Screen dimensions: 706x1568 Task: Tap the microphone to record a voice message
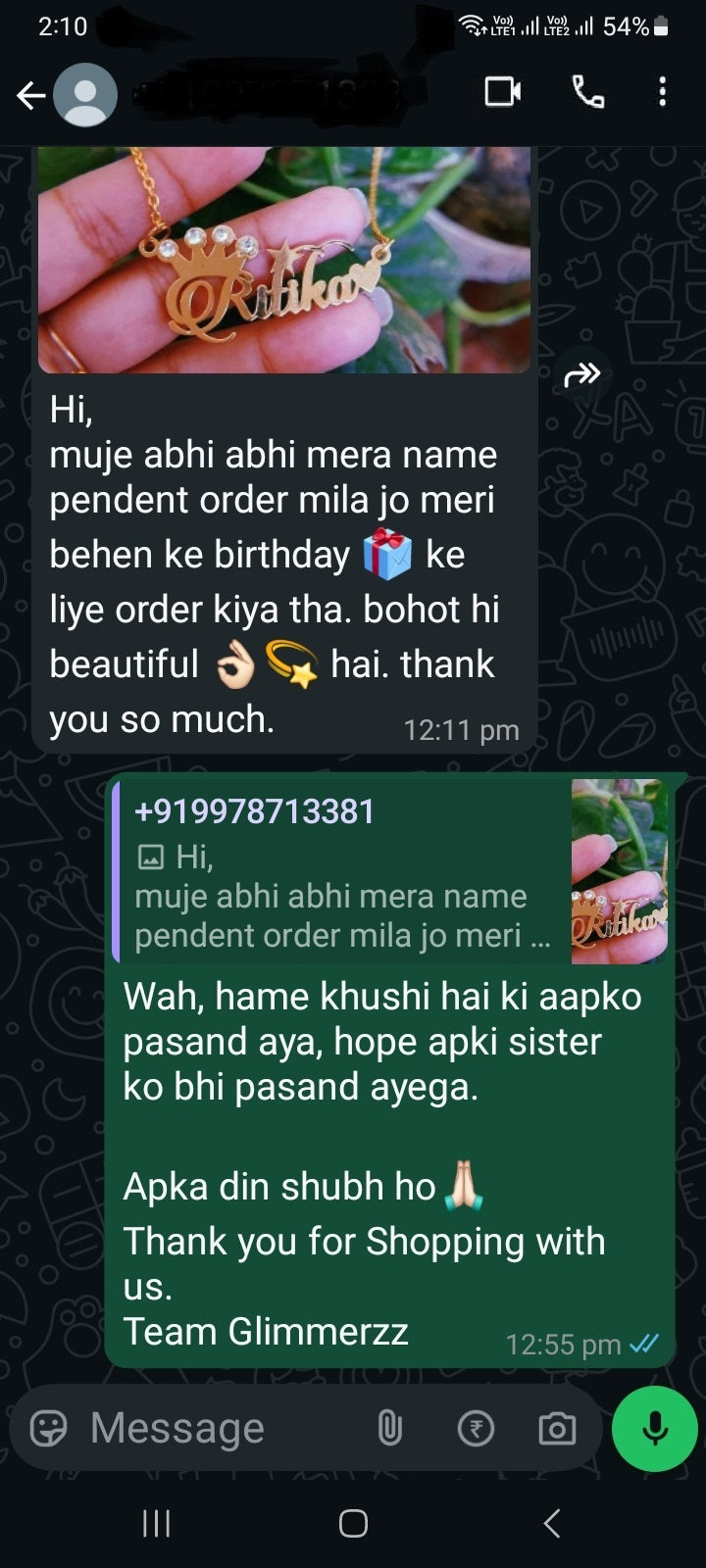point(654,1429)
